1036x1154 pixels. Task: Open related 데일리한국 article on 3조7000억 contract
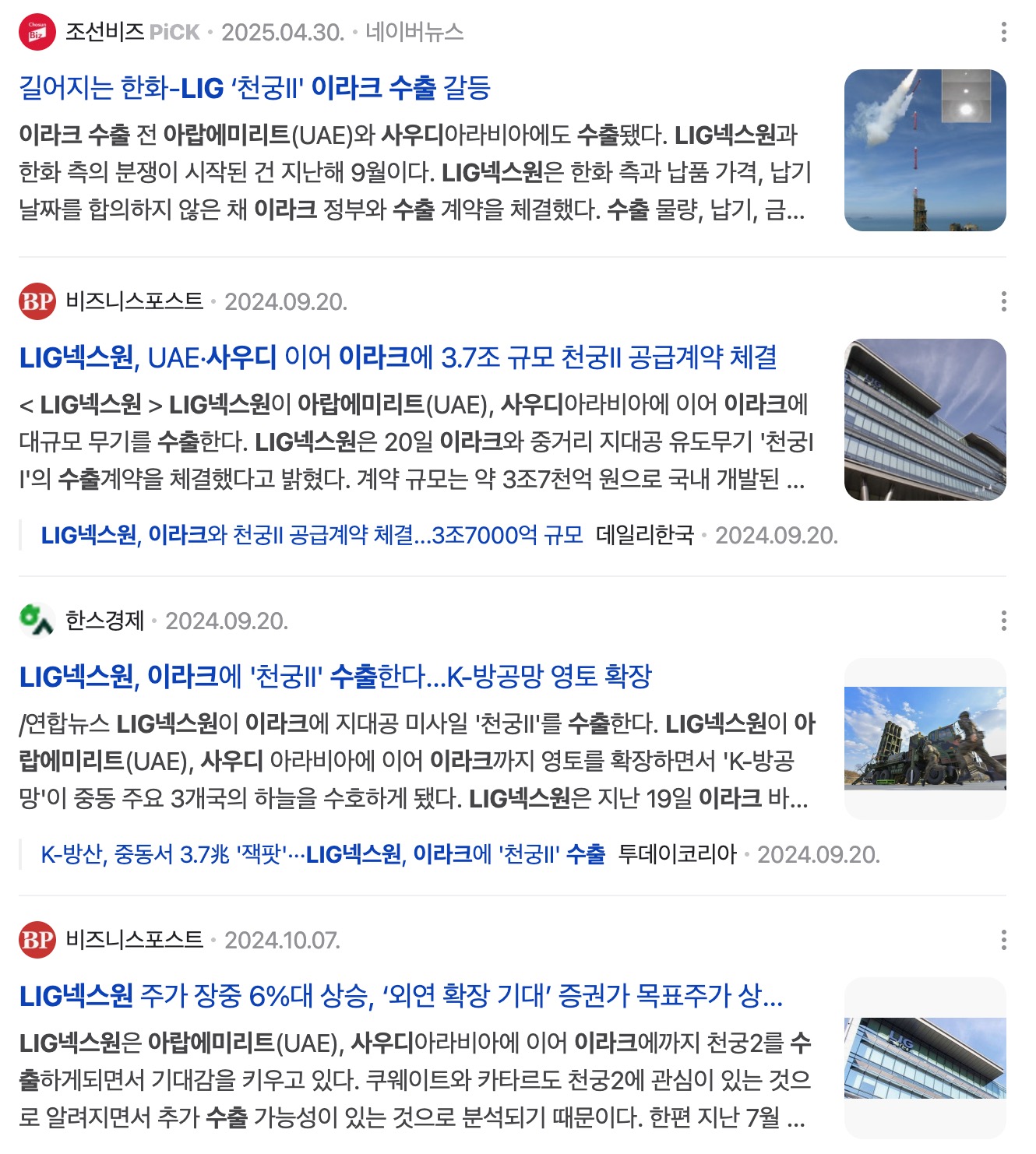tap(312, 535)
